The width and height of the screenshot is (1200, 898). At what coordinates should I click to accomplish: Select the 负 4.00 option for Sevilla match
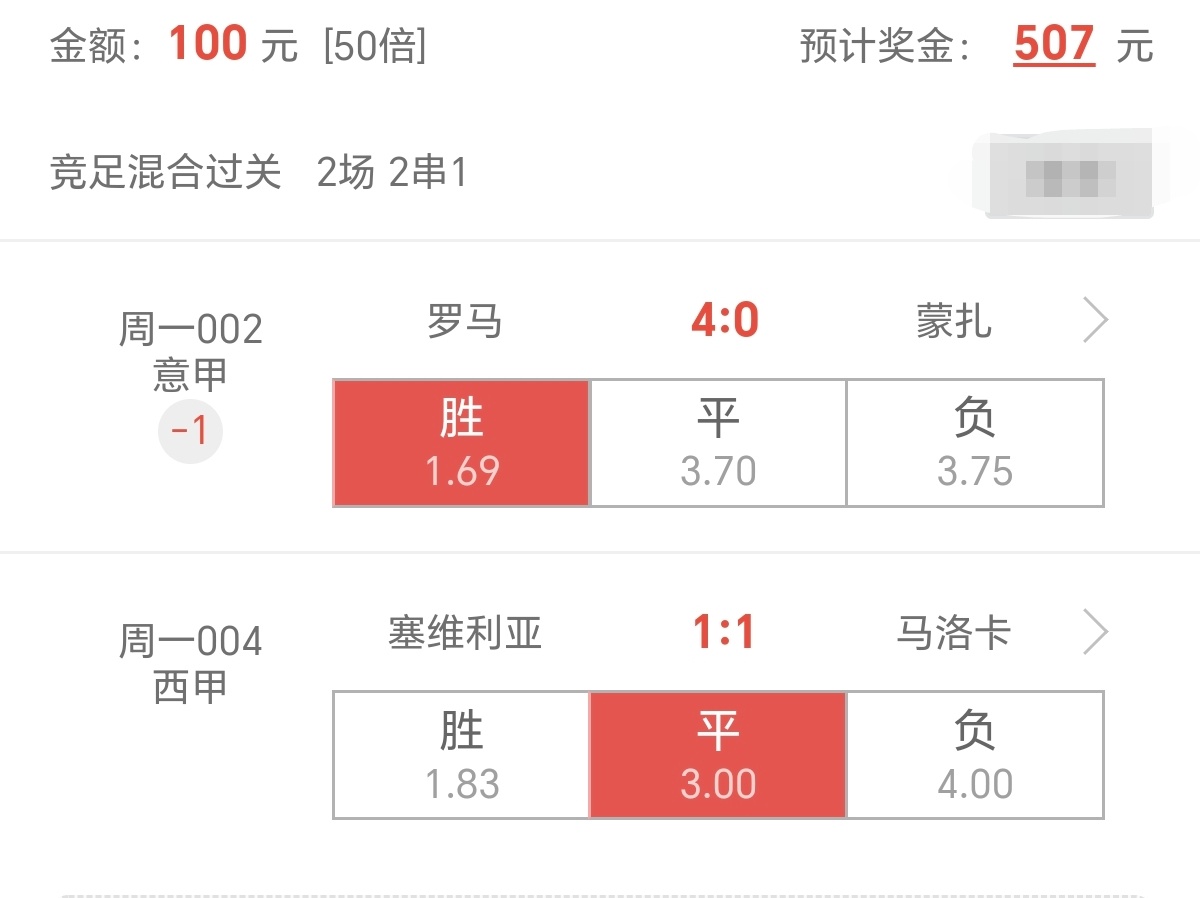975,754
